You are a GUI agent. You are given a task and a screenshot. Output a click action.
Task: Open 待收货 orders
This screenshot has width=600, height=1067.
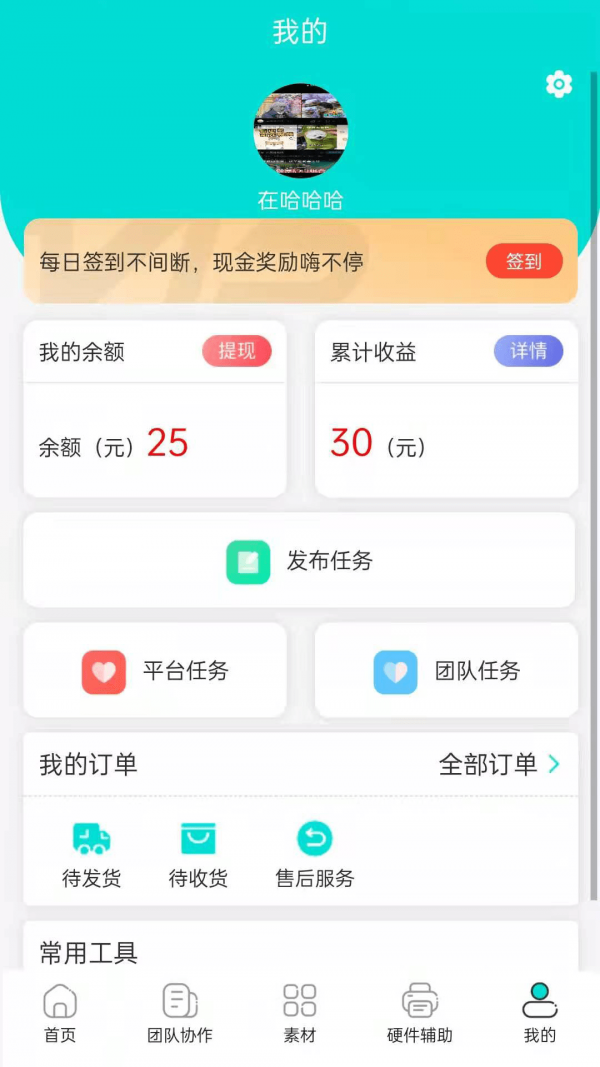click(198, 854)
